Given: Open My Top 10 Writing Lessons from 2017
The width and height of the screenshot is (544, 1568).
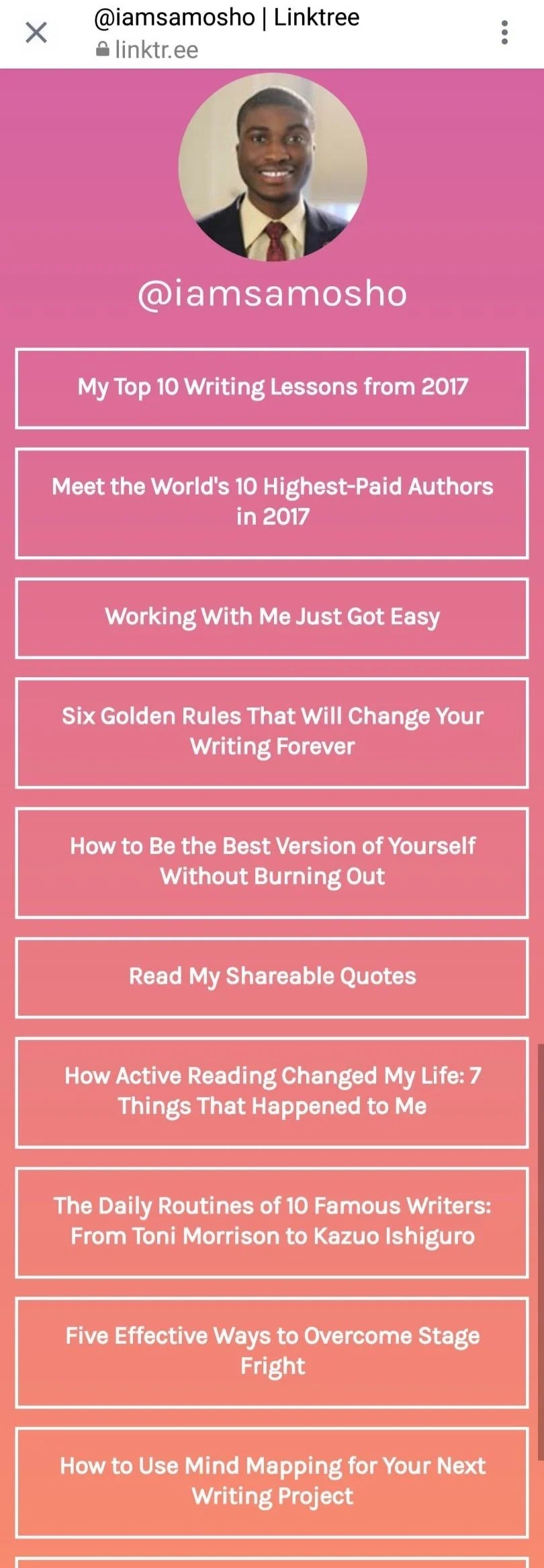Looking at the screenshot, I should tap(272, 388).
